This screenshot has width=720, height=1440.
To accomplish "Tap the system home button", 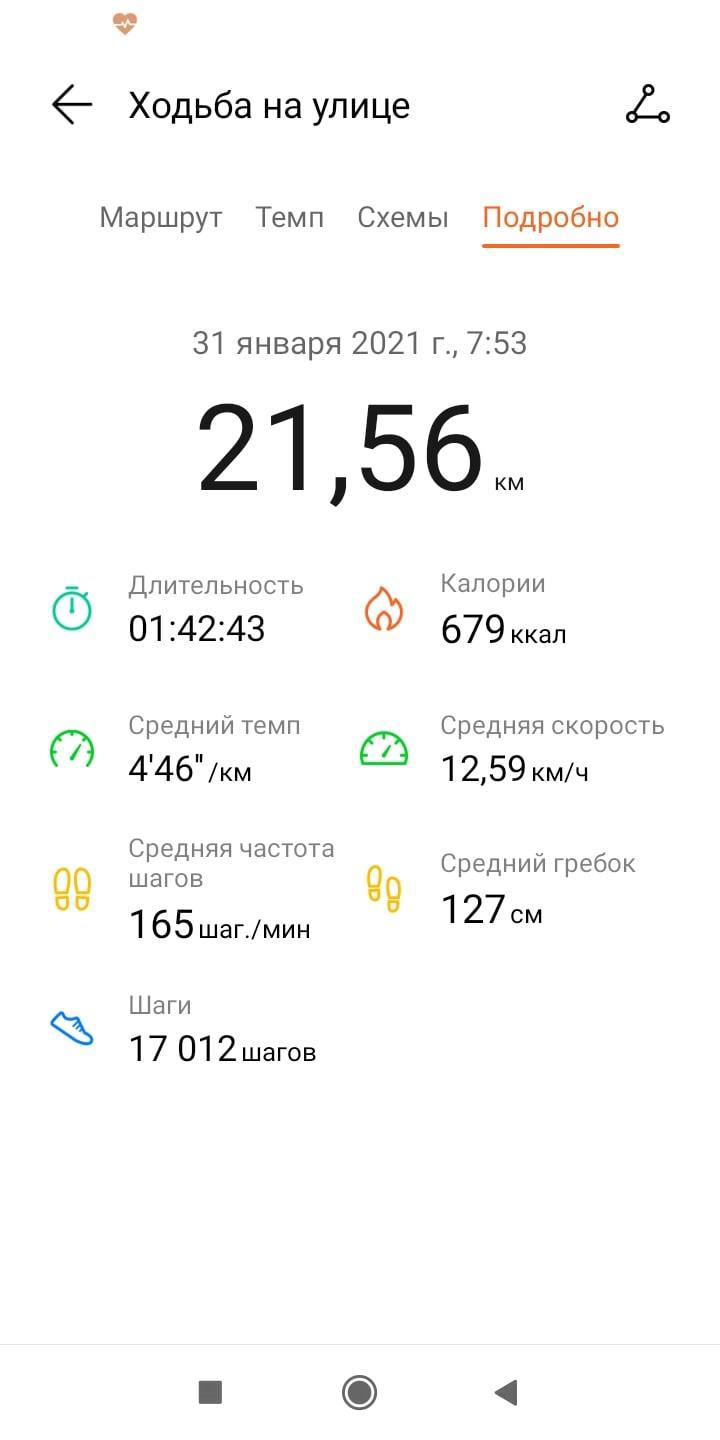I will (x=359, y=1392).
